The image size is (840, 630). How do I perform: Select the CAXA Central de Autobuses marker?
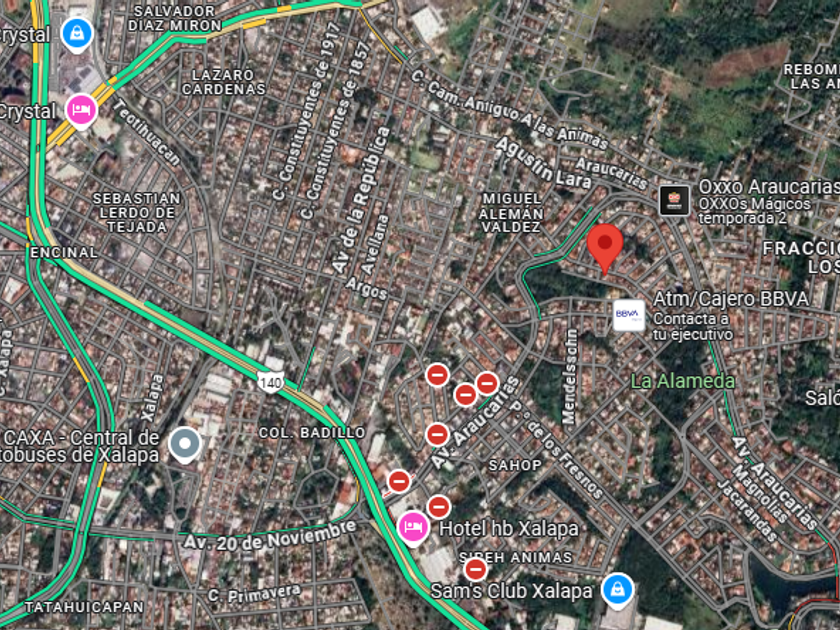(185, 443)
